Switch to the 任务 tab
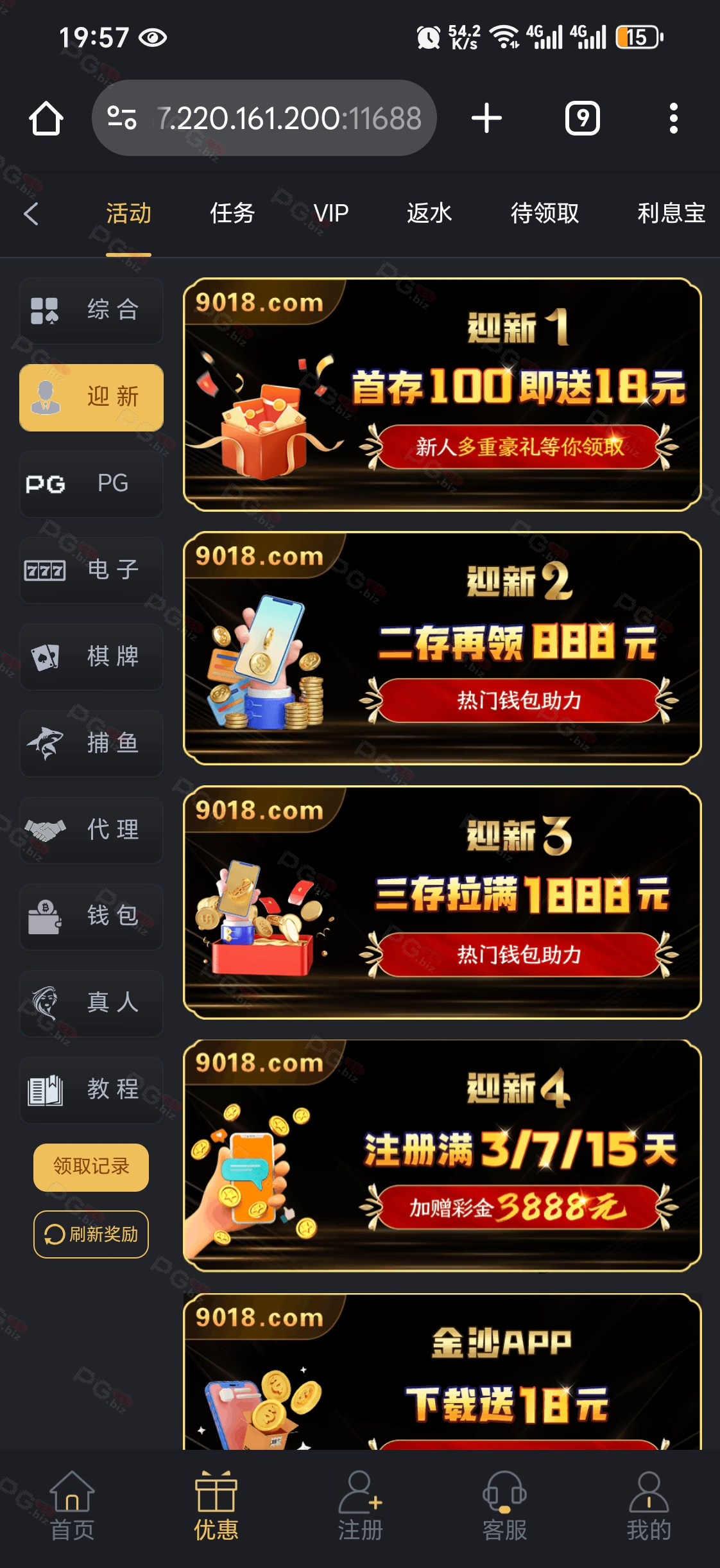Viewport: 720px width, 1568px height. pyautogui.click(x=232, y=213)
